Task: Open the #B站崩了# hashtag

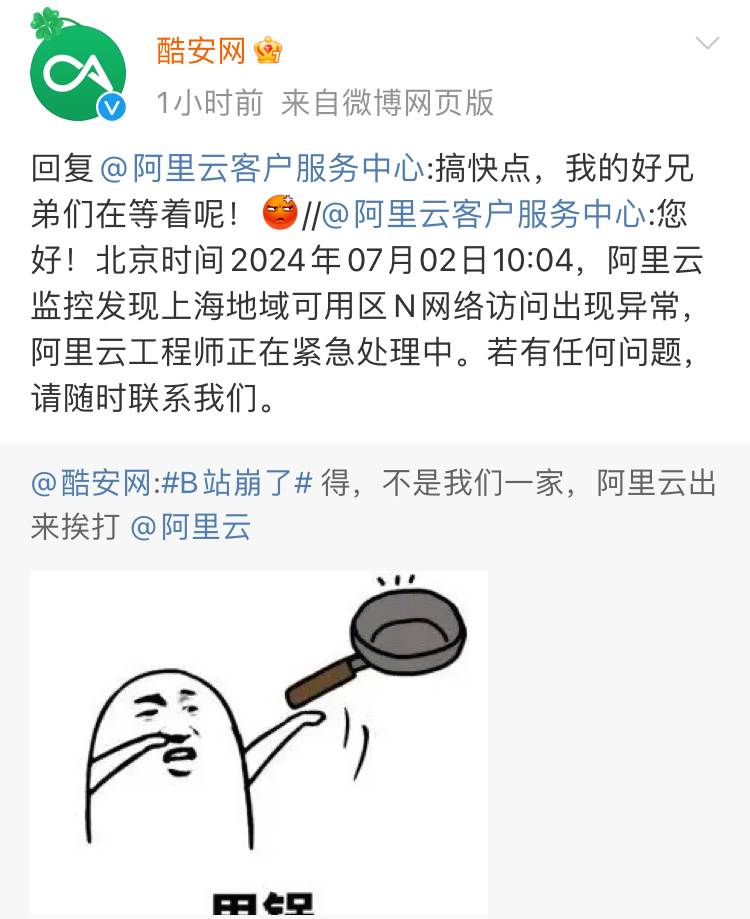Action: pyautogui.click(x=238, y=483)
